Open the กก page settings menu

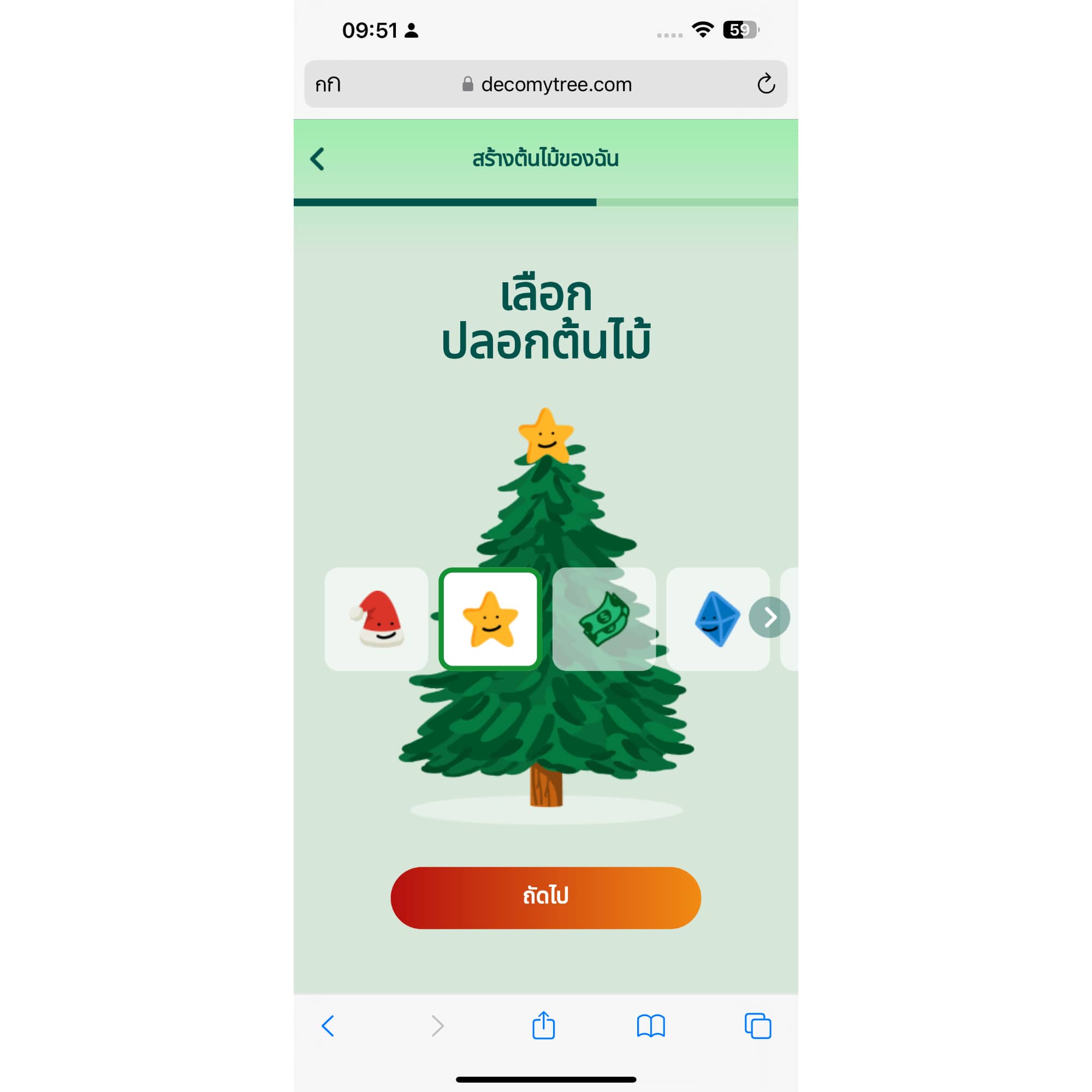coord(328,84)
